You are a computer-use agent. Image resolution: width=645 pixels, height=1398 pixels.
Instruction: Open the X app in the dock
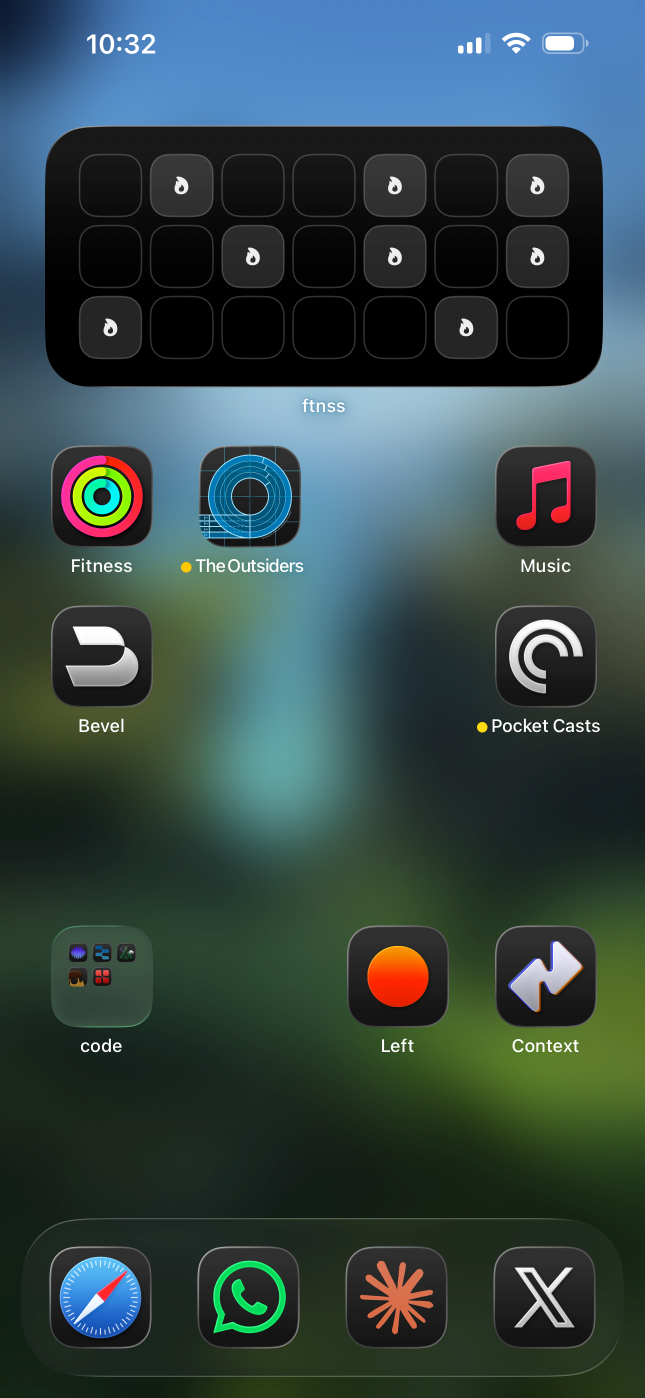coord(544,1297)
